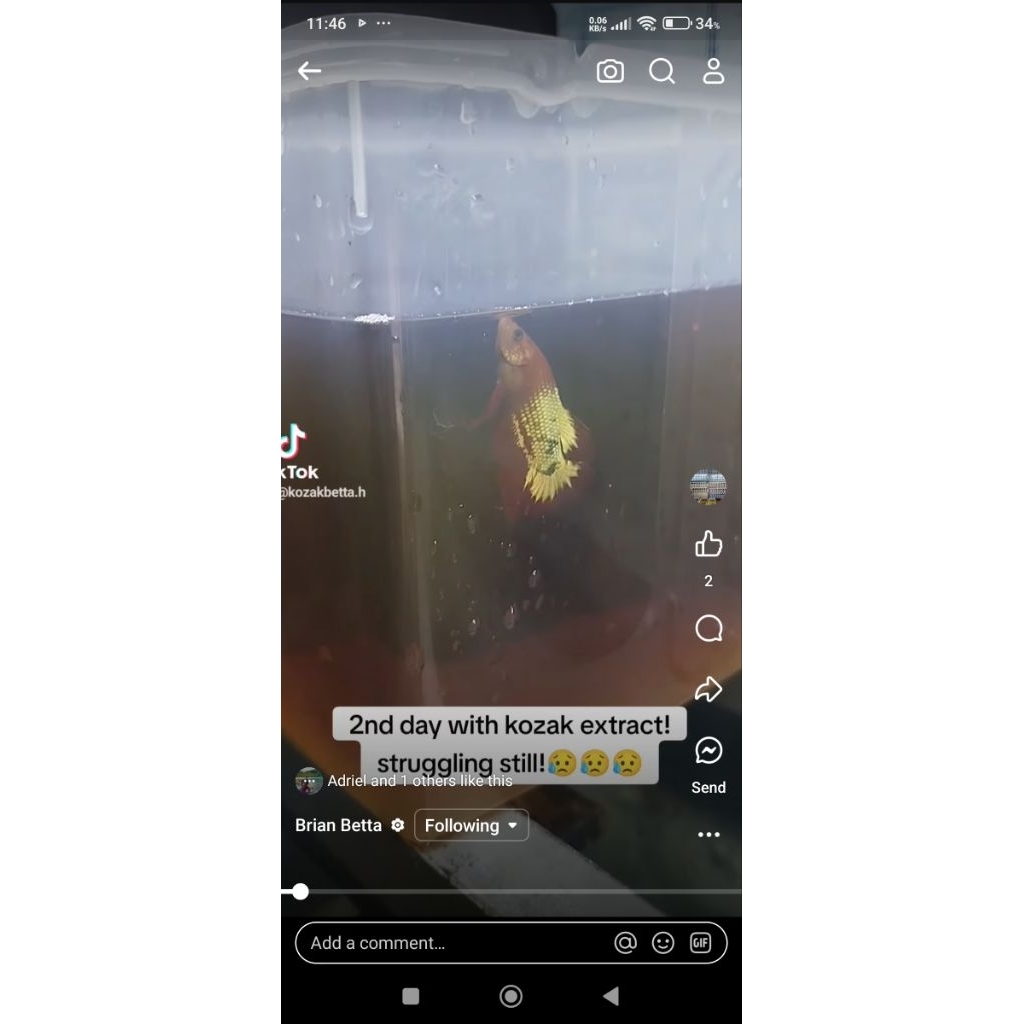Open the Following dropdown
This screenshot has width=1024, height=1024.
(471, 825)
